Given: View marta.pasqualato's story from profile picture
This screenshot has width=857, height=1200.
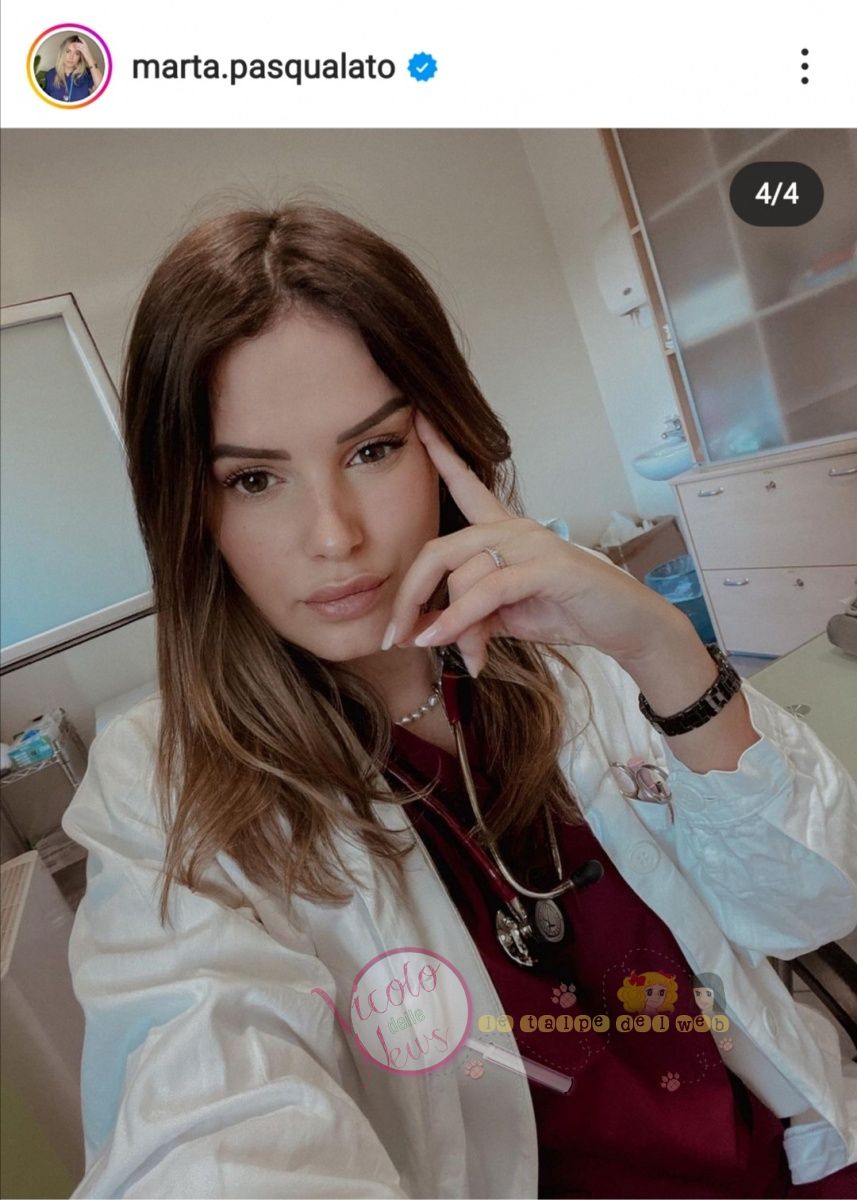Looking at the screenshot, I should click(68, 66).
